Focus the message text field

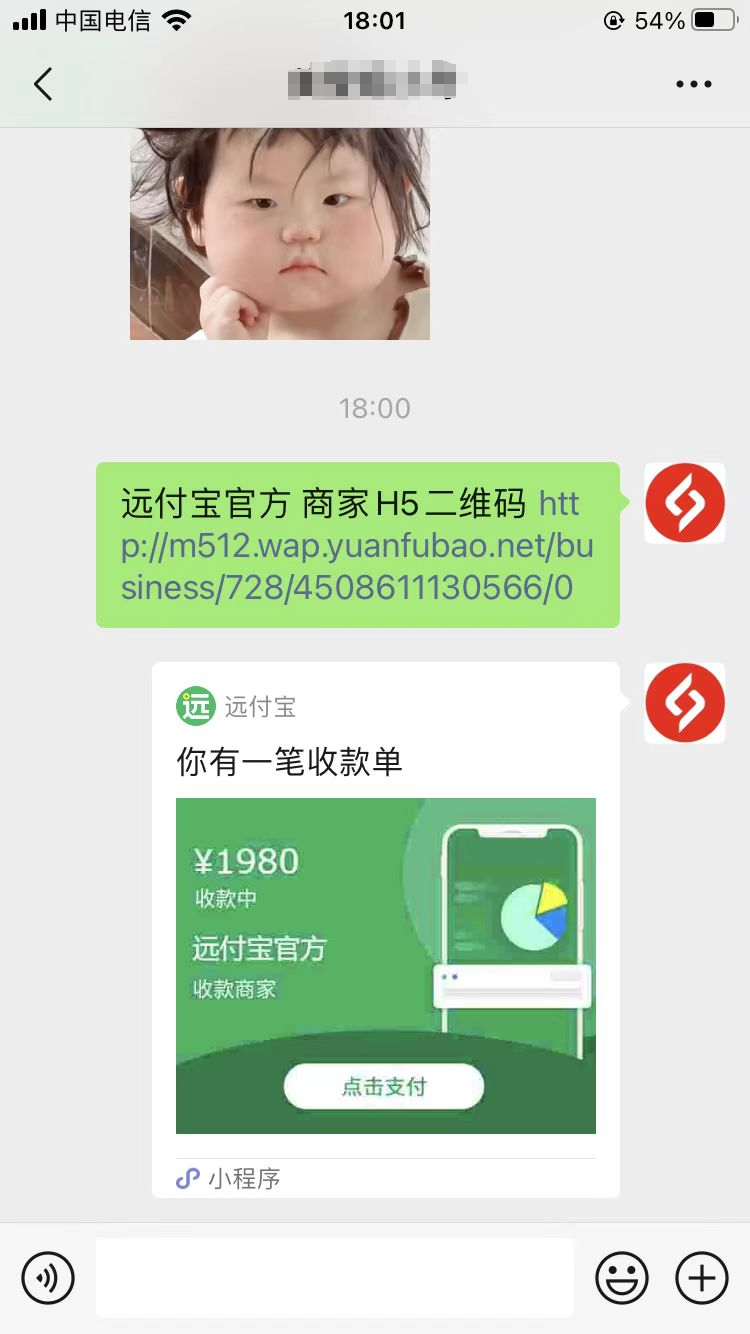pyautogui.click(x=335, y=1278)
